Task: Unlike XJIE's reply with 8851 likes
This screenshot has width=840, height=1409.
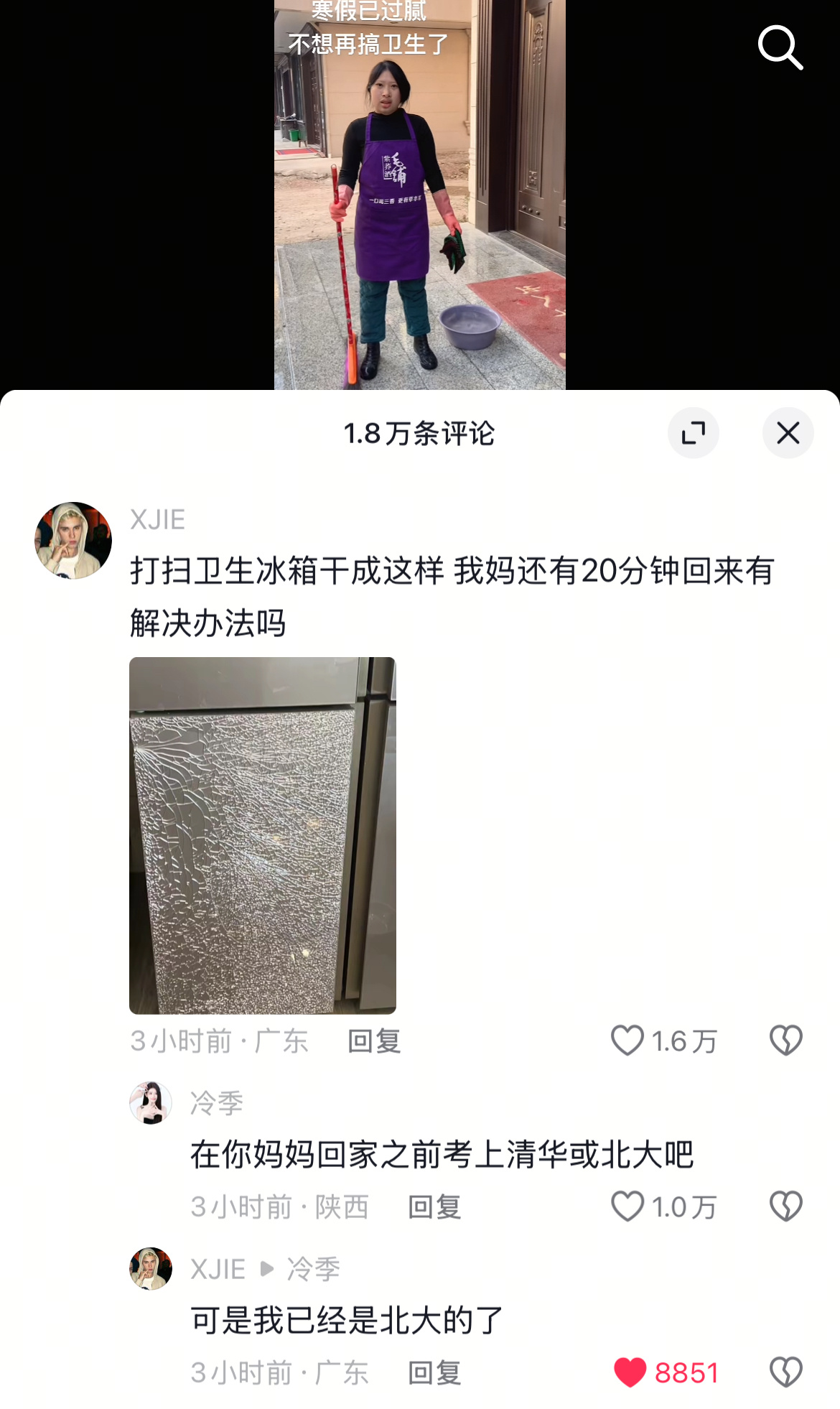Action: point(630,1372)
